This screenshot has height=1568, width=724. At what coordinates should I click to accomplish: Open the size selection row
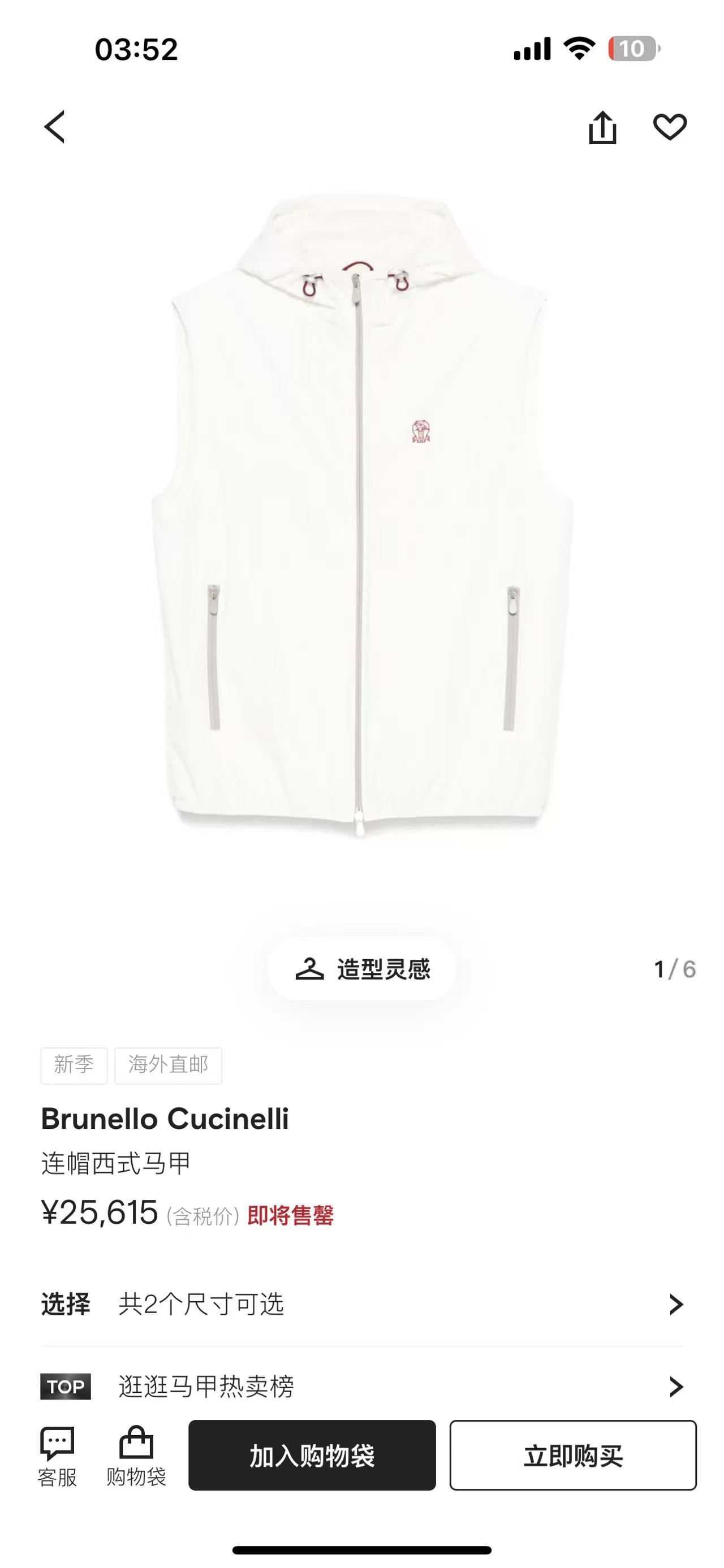pos(363,1304)
